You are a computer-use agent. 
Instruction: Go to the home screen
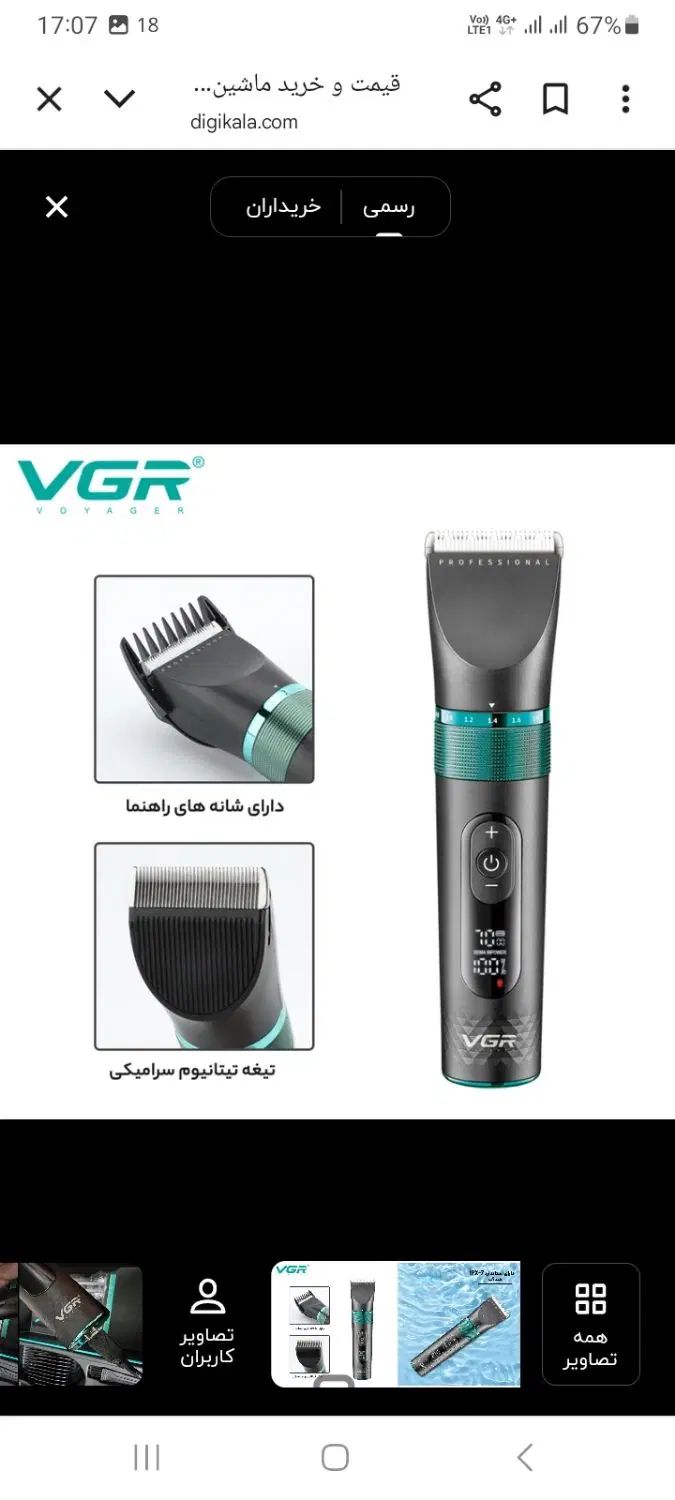[x=335, y=1458]
